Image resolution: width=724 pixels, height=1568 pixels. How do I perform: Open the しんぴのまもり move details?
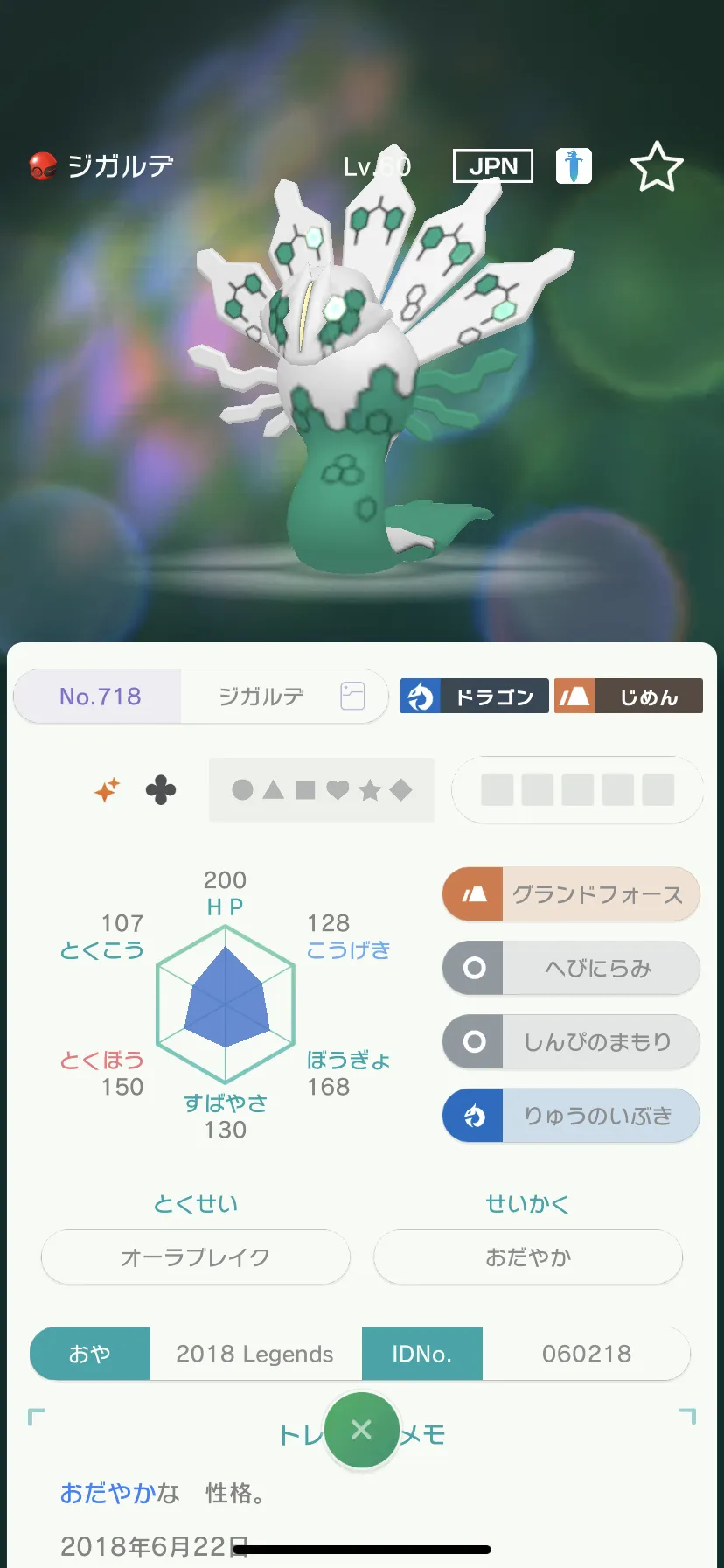[x=572, y=1041]
